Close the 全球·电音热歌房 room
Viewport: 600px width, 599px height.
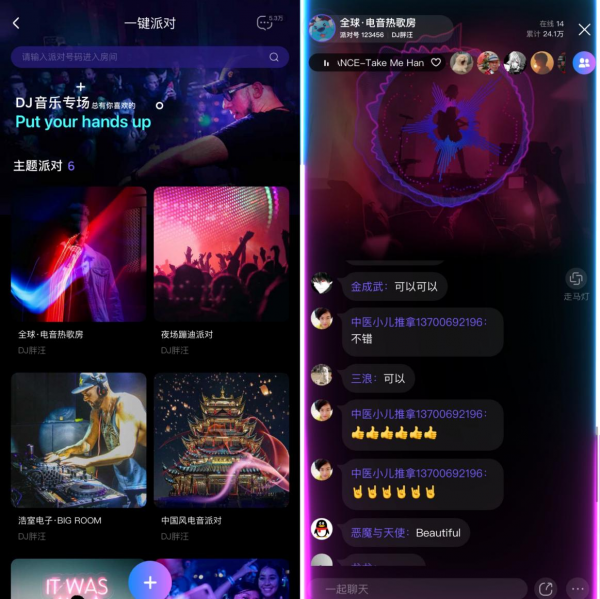point(584,30)
